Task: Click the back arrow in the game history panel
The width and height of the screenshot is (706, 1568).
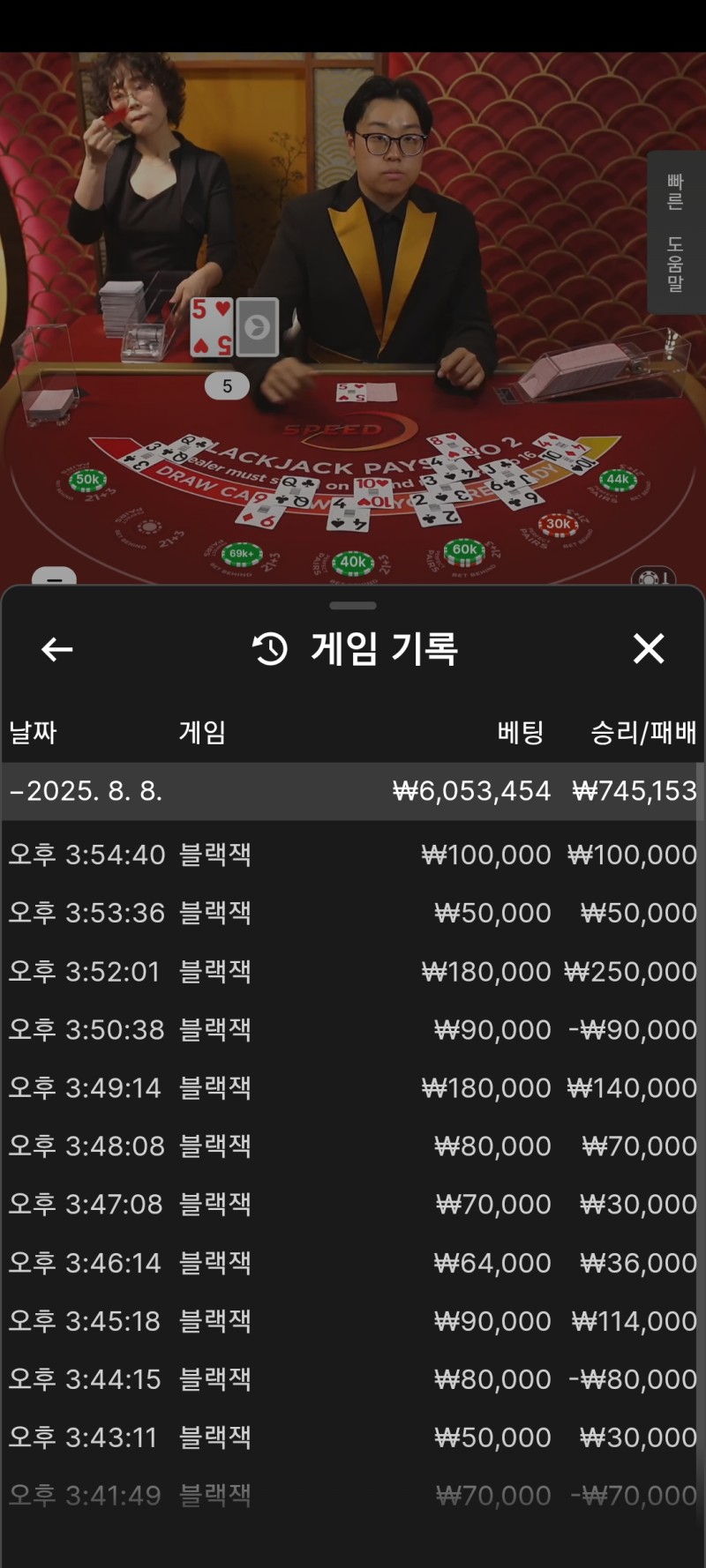Action: pyautogui.click(x=55, y=649)
